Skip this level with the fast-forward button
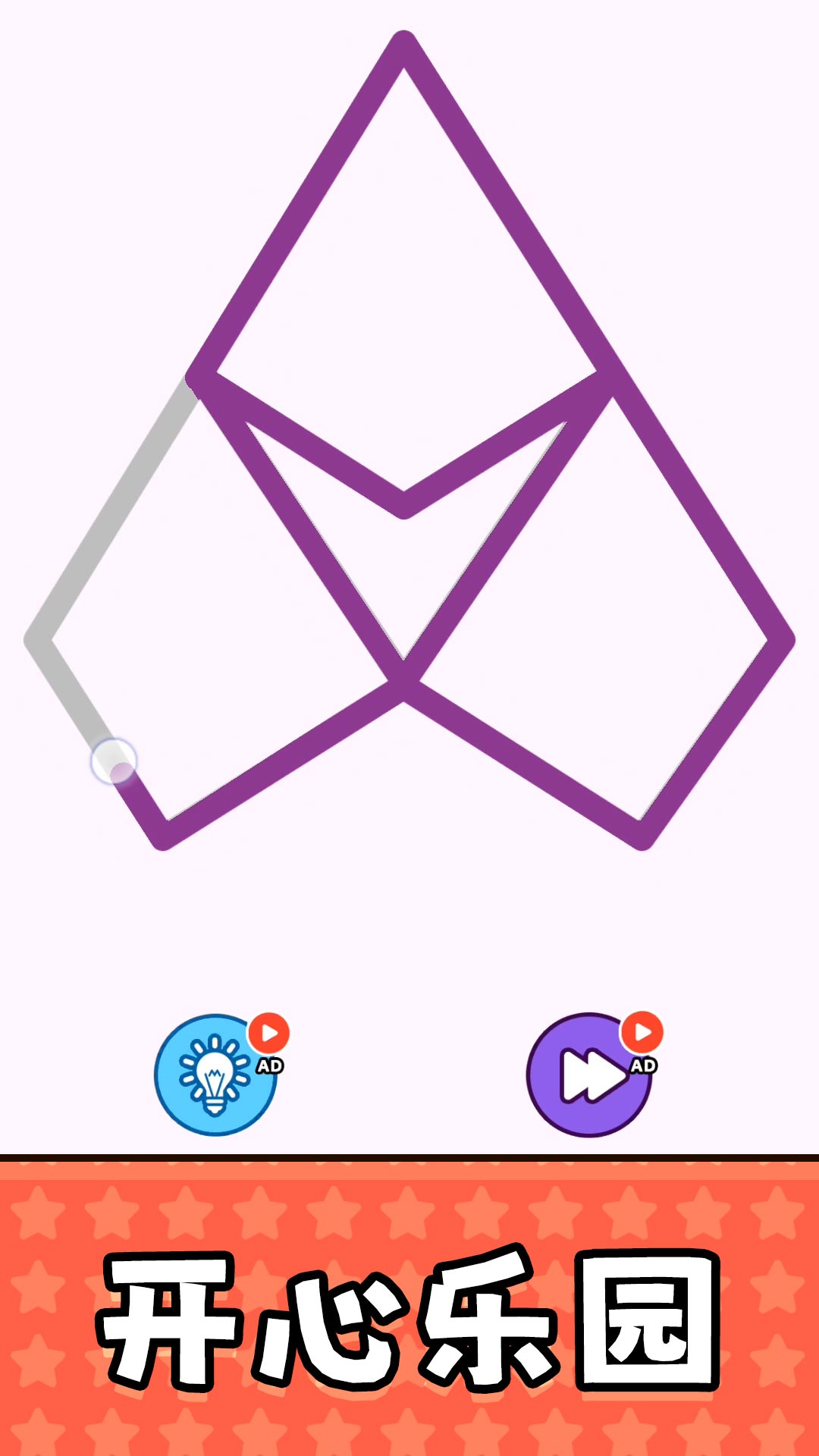This screenshot has width=819, height=1456. pyautogui.click(x=589, y=1075)
